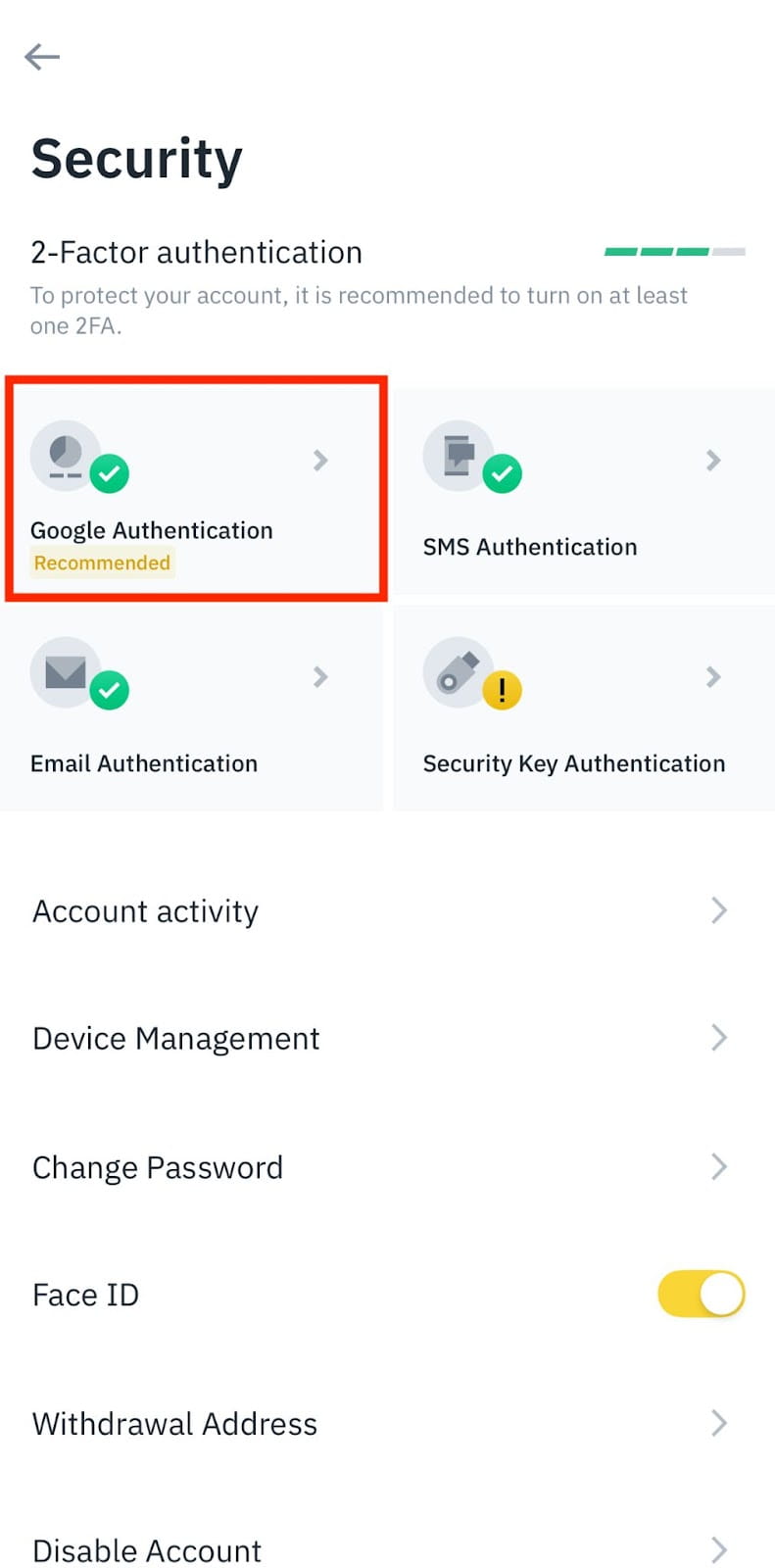
Task: Open SMS Authentication card
Action: [x=583, y=492]
